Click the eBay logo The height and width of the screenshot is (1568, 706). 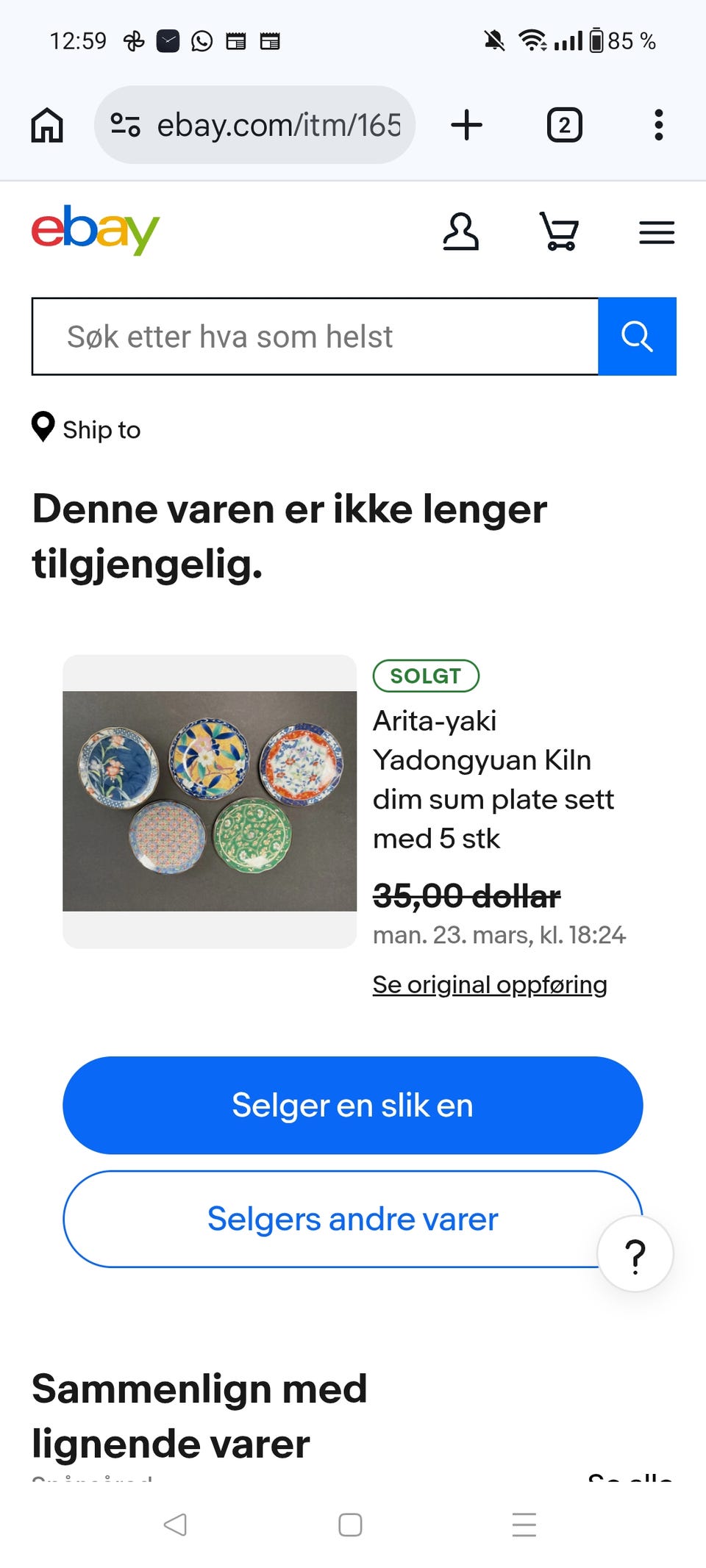[96, 230]
